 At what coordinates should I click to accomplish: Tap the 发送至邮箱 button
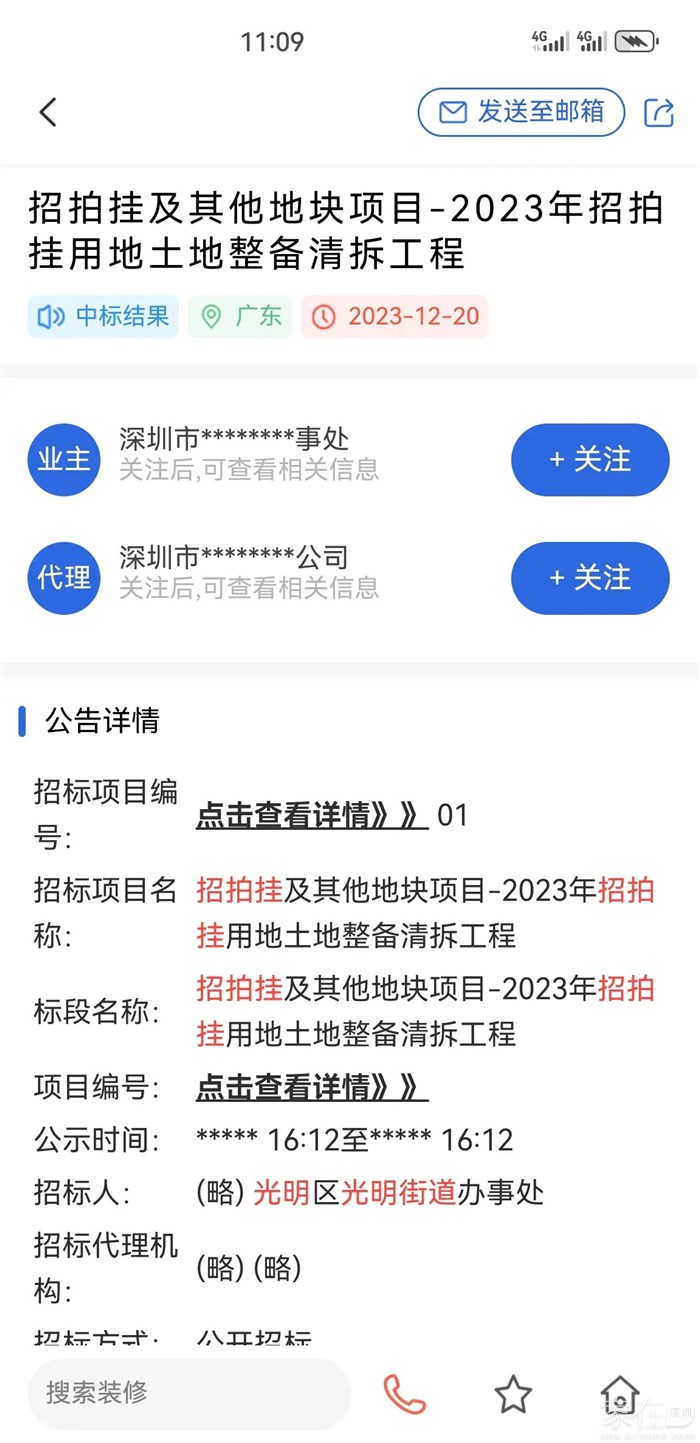coord(521,112)
